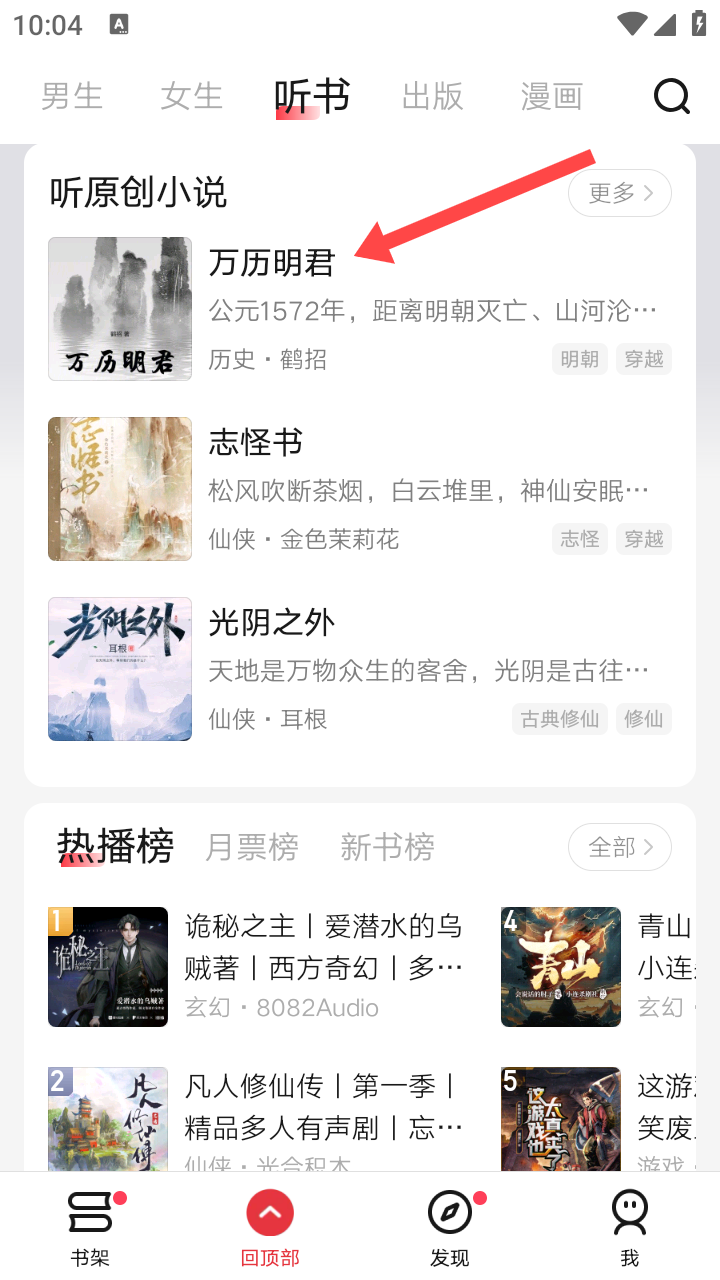This screenshot has height=1280, width=720.
Task: Switch to the 新书榜 ranking
Action: pos(387,847)
